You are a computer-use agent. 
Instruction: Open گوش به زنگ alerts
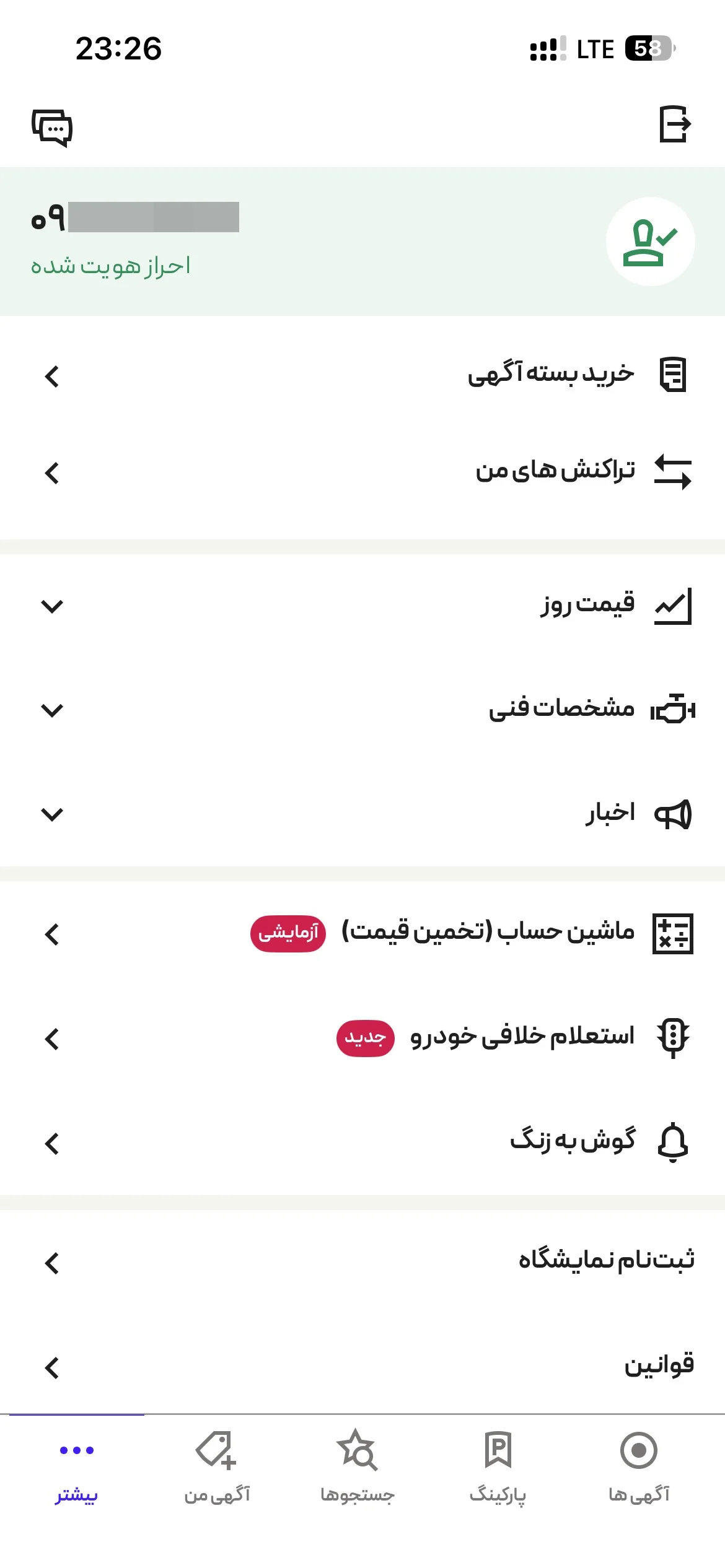(362, 1143)
